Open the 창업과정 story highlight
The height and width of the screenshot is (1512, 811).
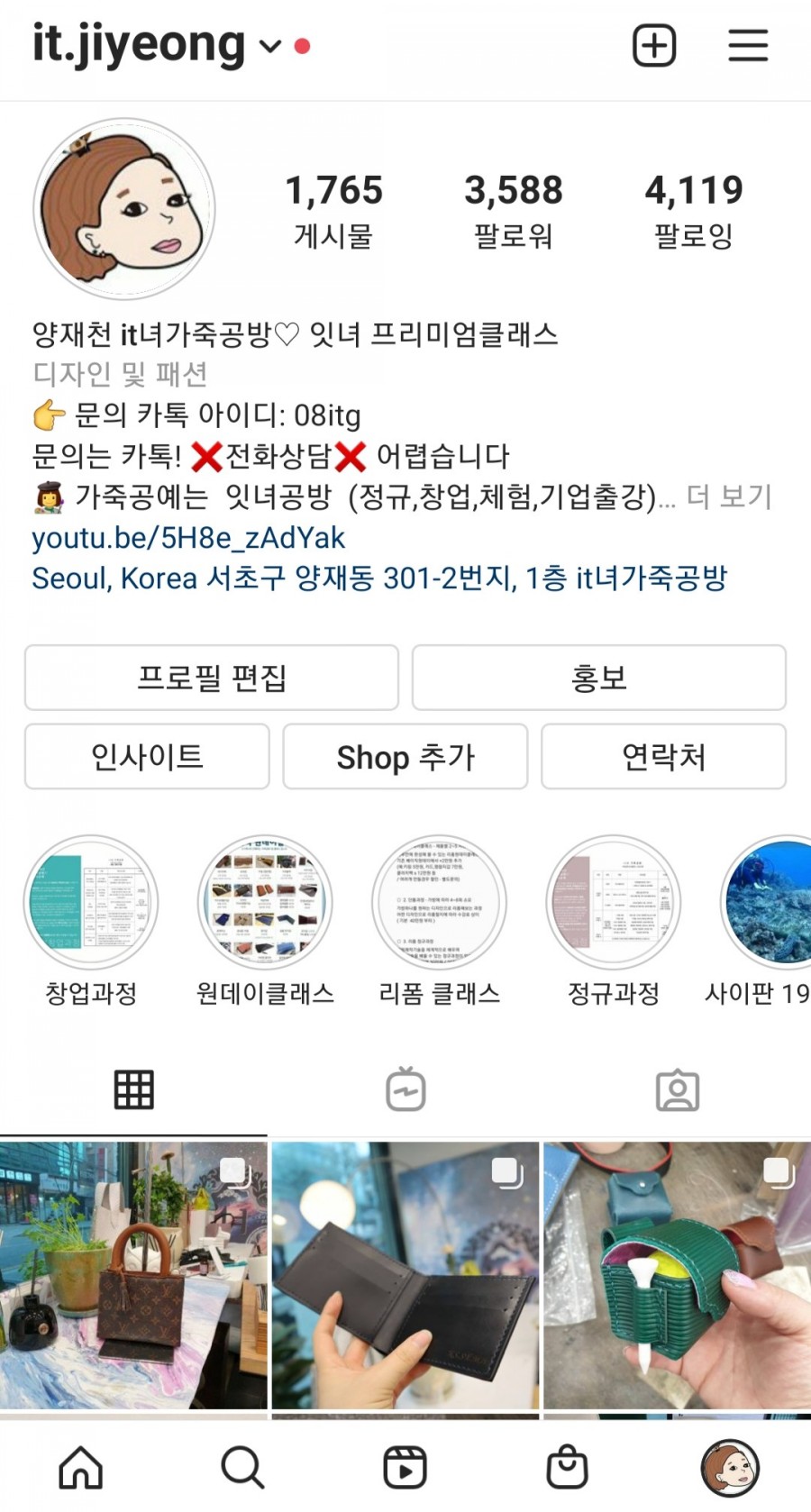pos(91,903)
